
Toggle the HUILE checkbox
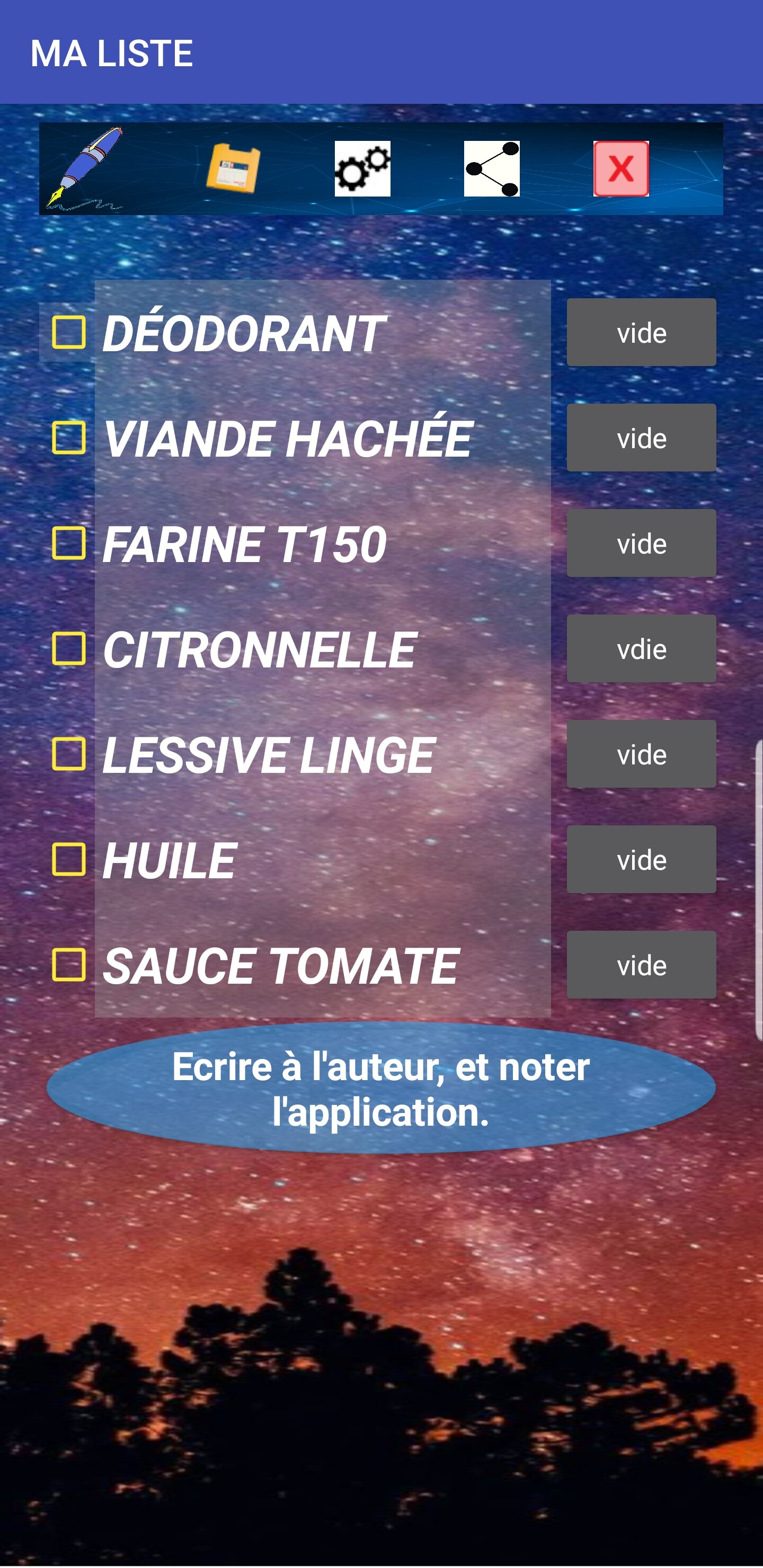point(69,859)
